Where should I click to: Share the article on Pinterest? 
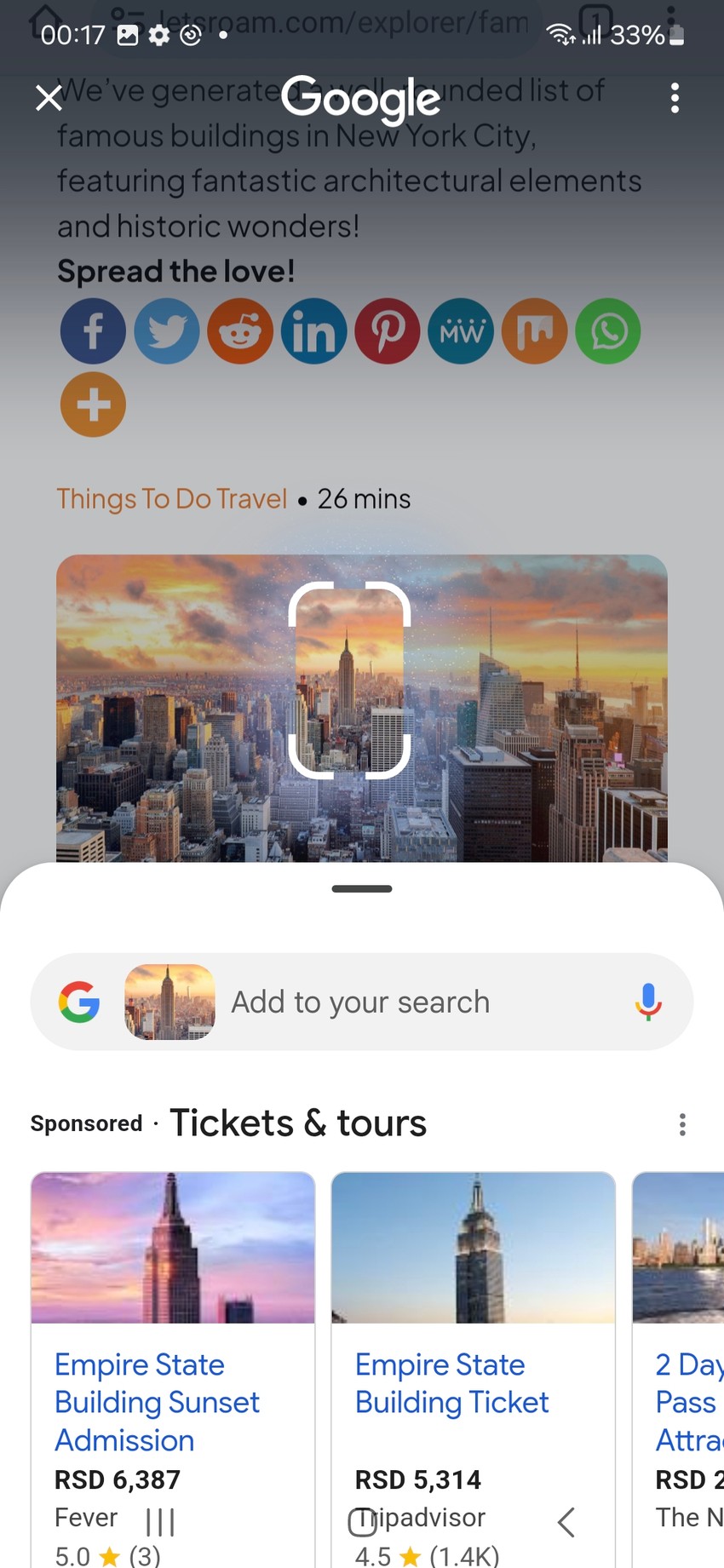coord(386,331)
